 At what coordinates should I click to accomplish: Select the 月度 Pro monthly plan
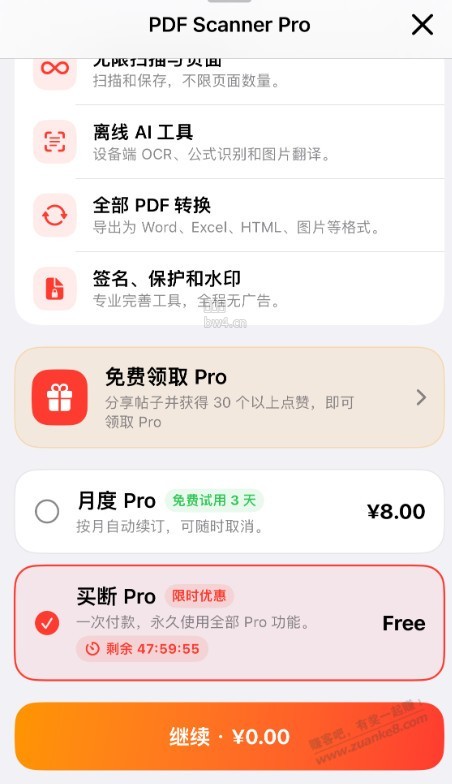point(230,512)
